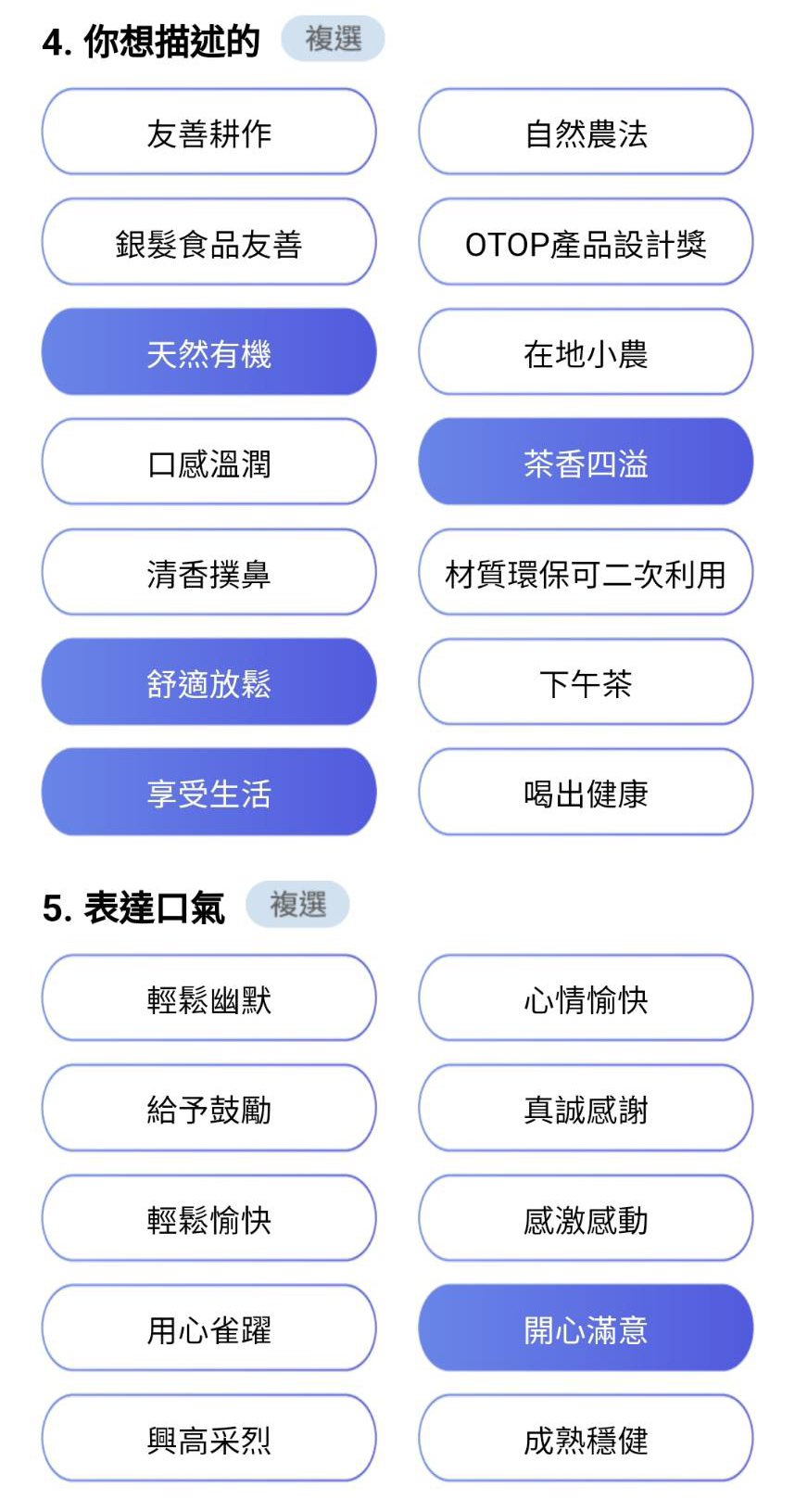Select OTOP產品設計獎
This screenshot has height=1512, width=795.
pos(586,242)
